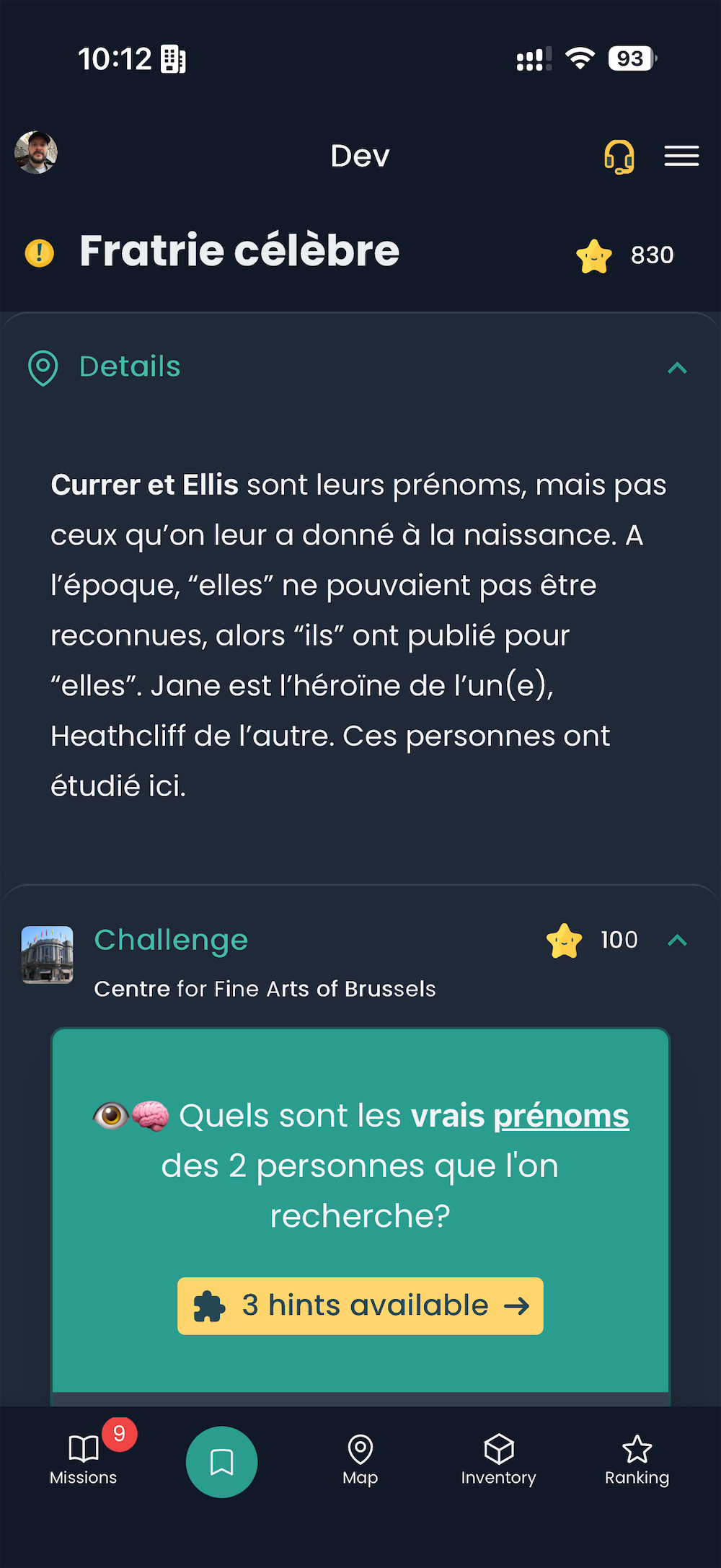Switch to the Map tab
Viewport: 721px width, 1568px height.
(x=360, y=1460)
